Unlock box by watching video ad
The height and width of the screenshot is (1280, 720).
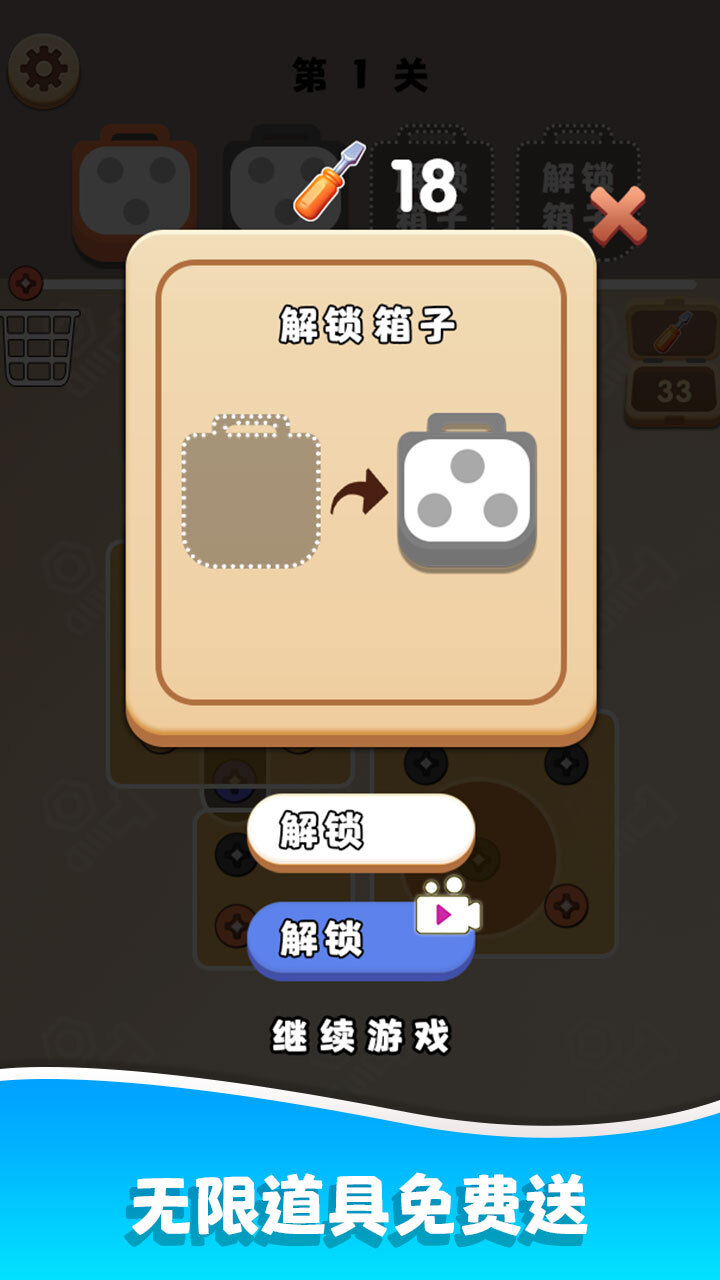point(360,940)
